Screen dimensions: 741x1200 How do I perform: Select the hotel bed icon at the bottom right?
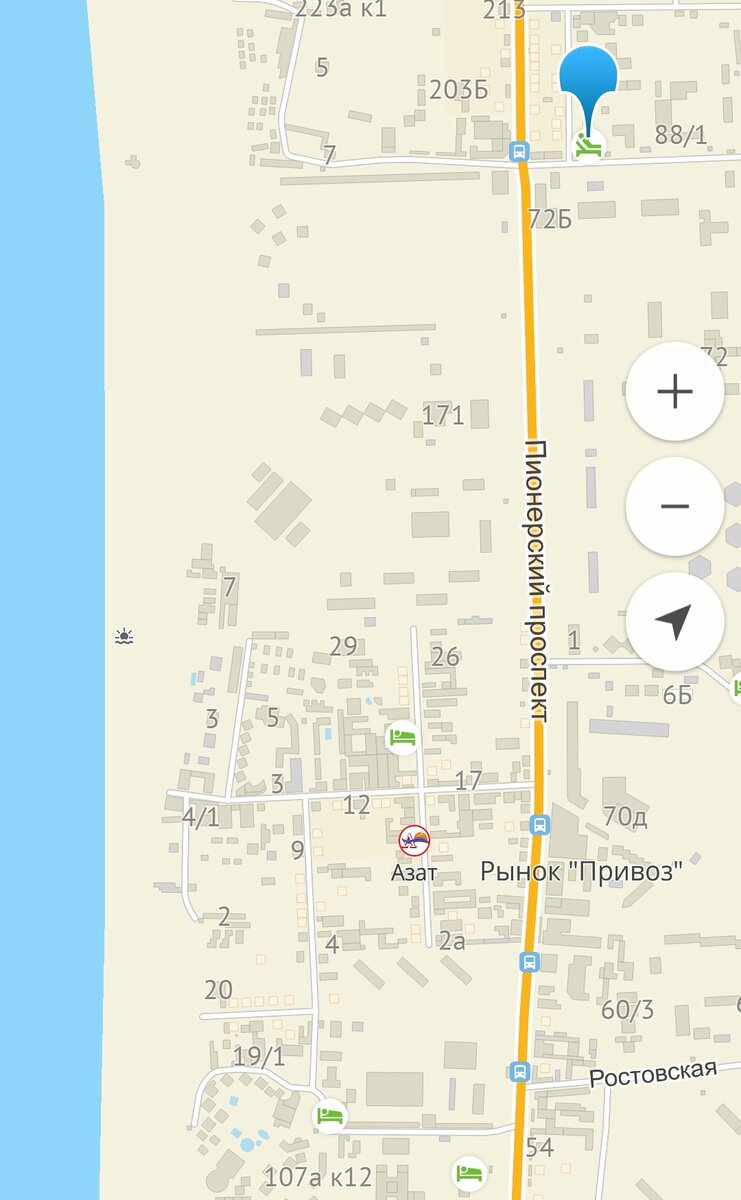[x=466, y=1172]
